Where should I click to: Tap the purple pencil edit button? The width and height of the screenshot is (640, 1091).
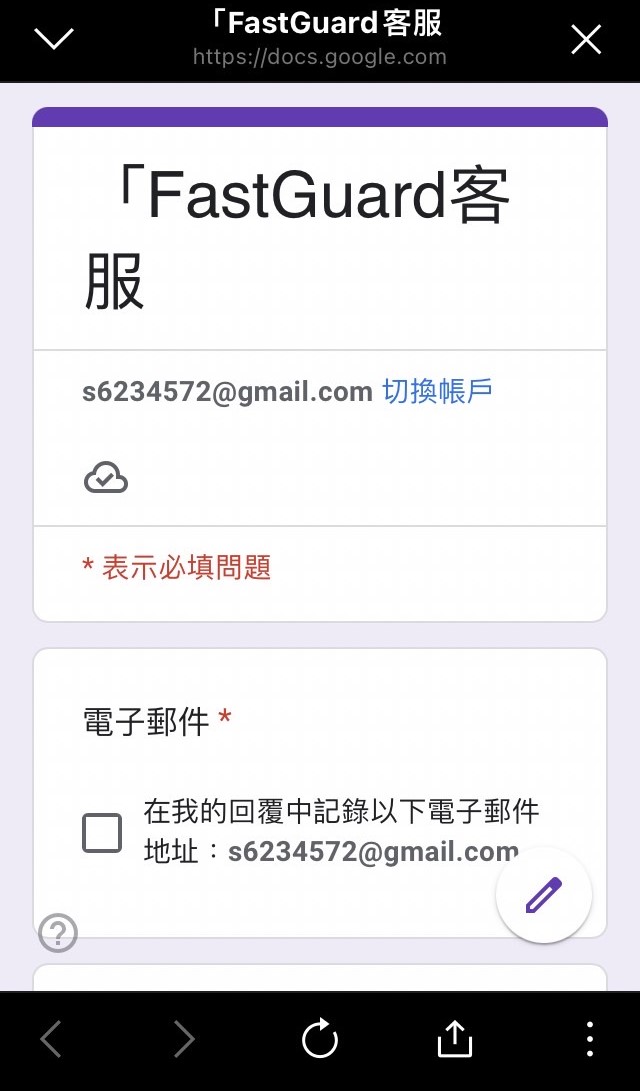click(x=544, y=895)
